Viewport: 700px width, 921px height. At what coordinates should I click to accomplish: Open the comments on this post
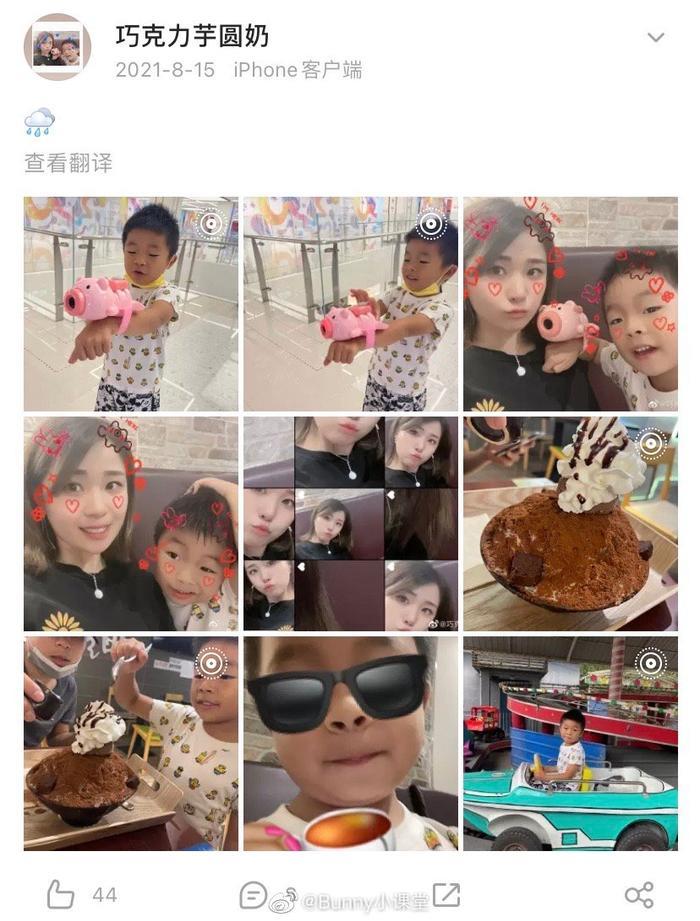(x=253, y=894)
